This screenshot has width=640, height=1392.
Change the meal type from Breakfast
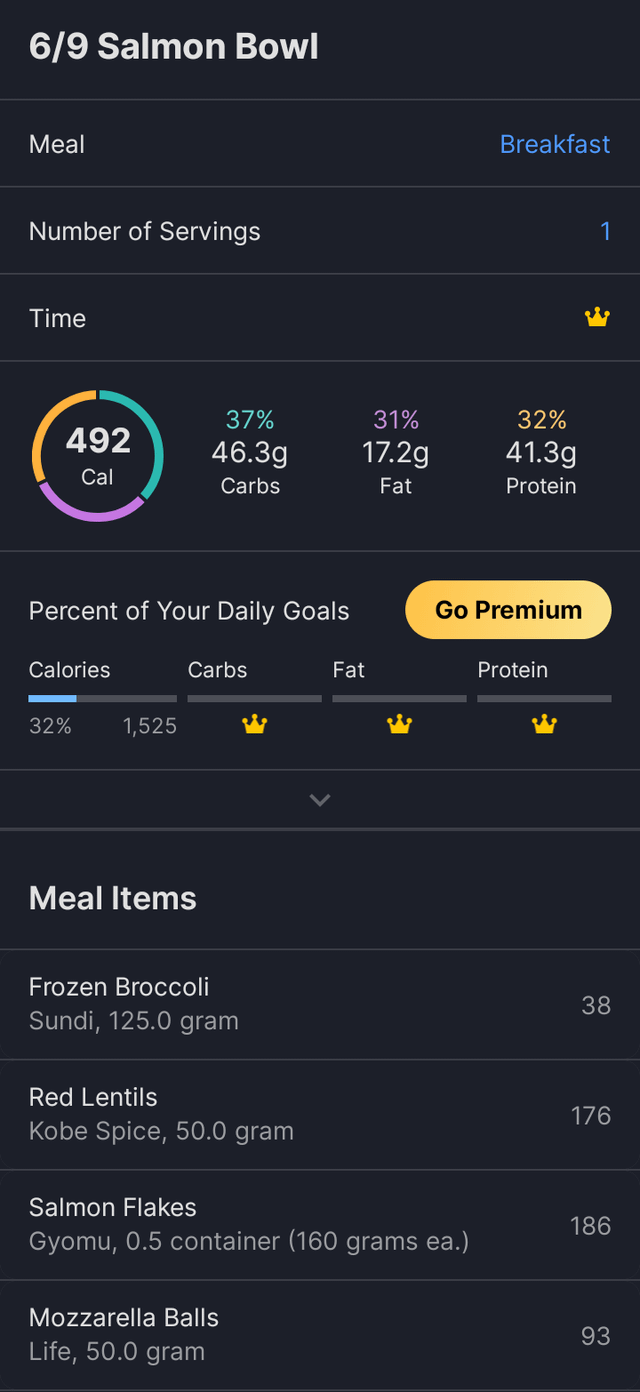[x=554, y=144]
